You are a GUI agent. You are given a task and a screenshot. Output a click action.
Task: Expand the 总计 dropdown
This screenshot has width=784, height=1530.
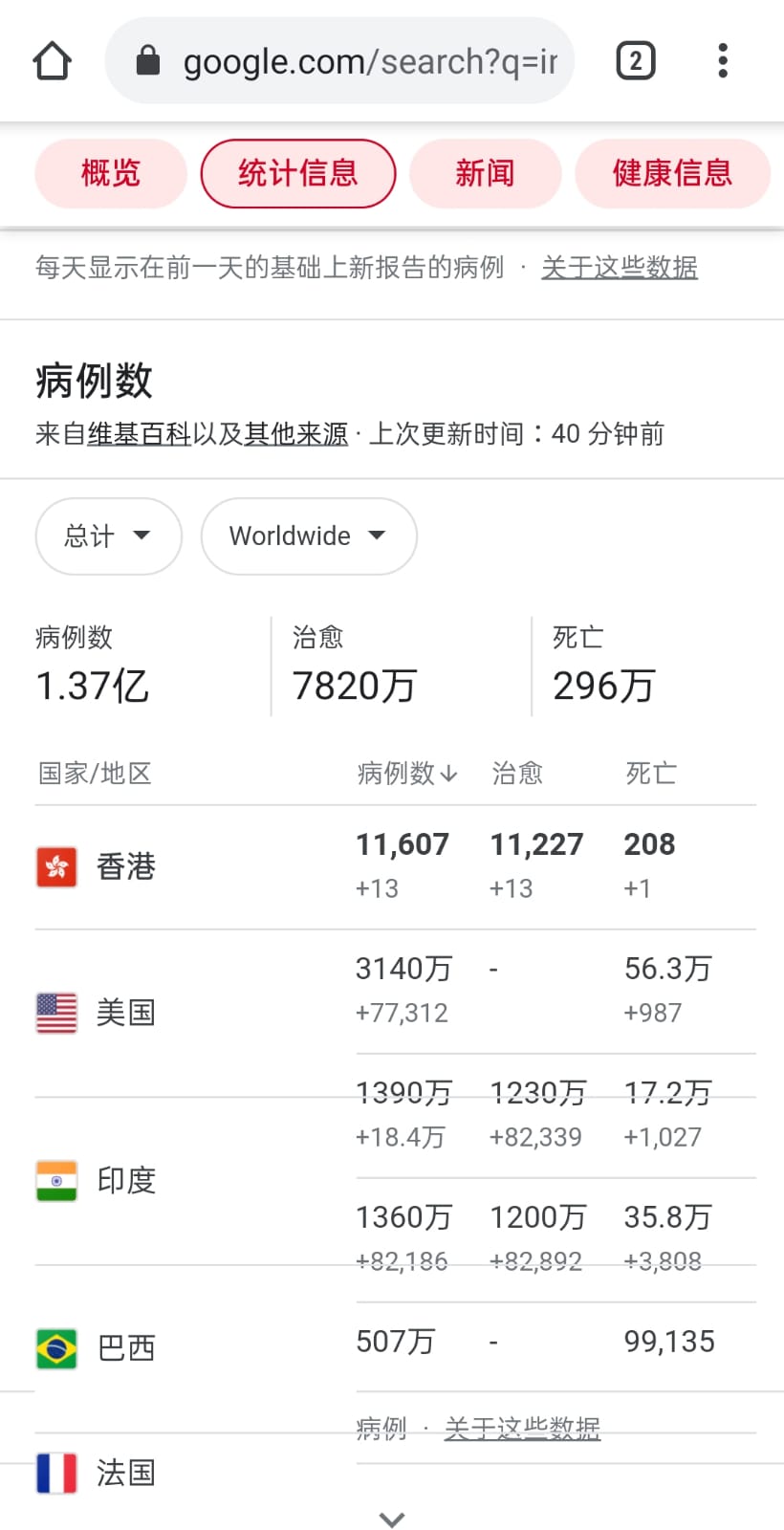point(108,535)
